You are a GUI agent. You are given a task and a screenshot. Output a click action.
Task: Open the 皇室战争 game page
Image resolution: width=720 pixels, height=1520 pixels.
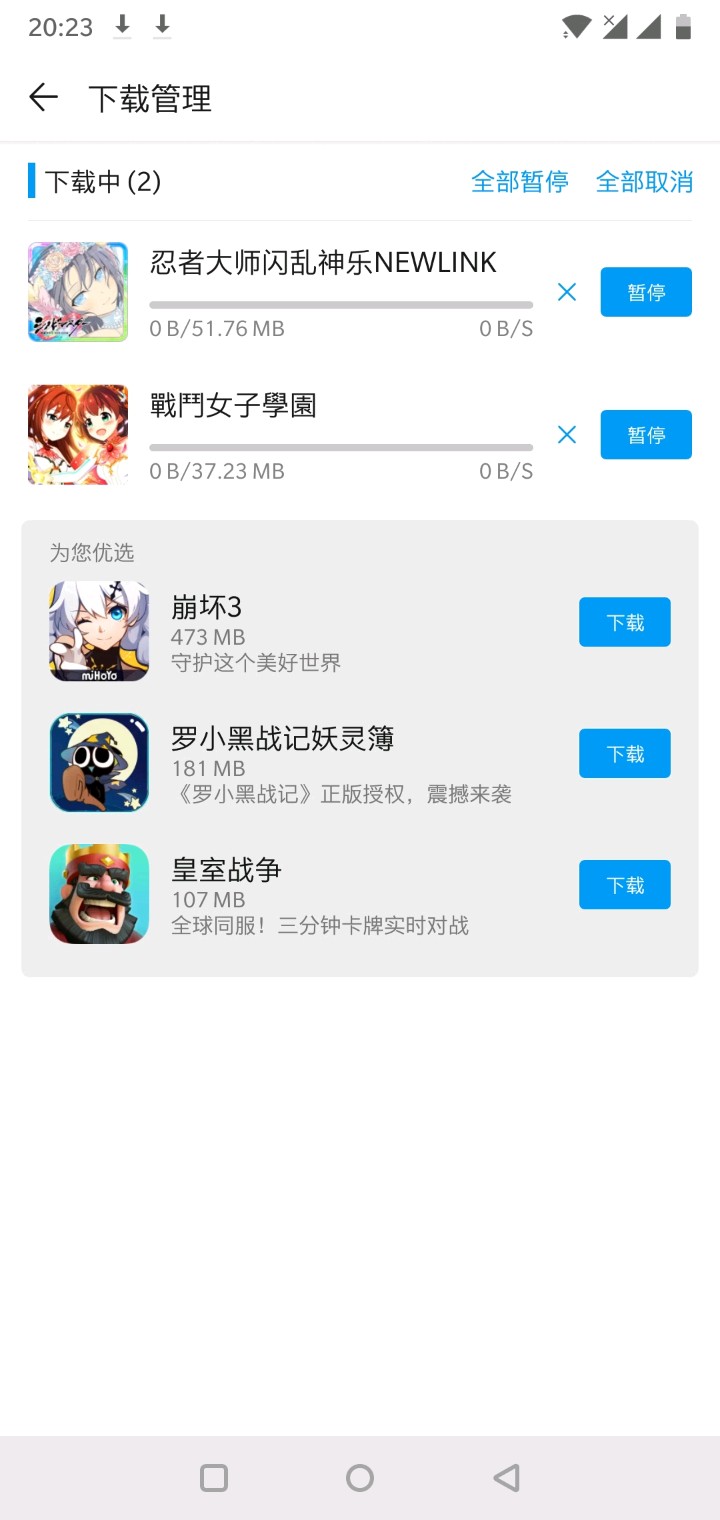point(99,894)
